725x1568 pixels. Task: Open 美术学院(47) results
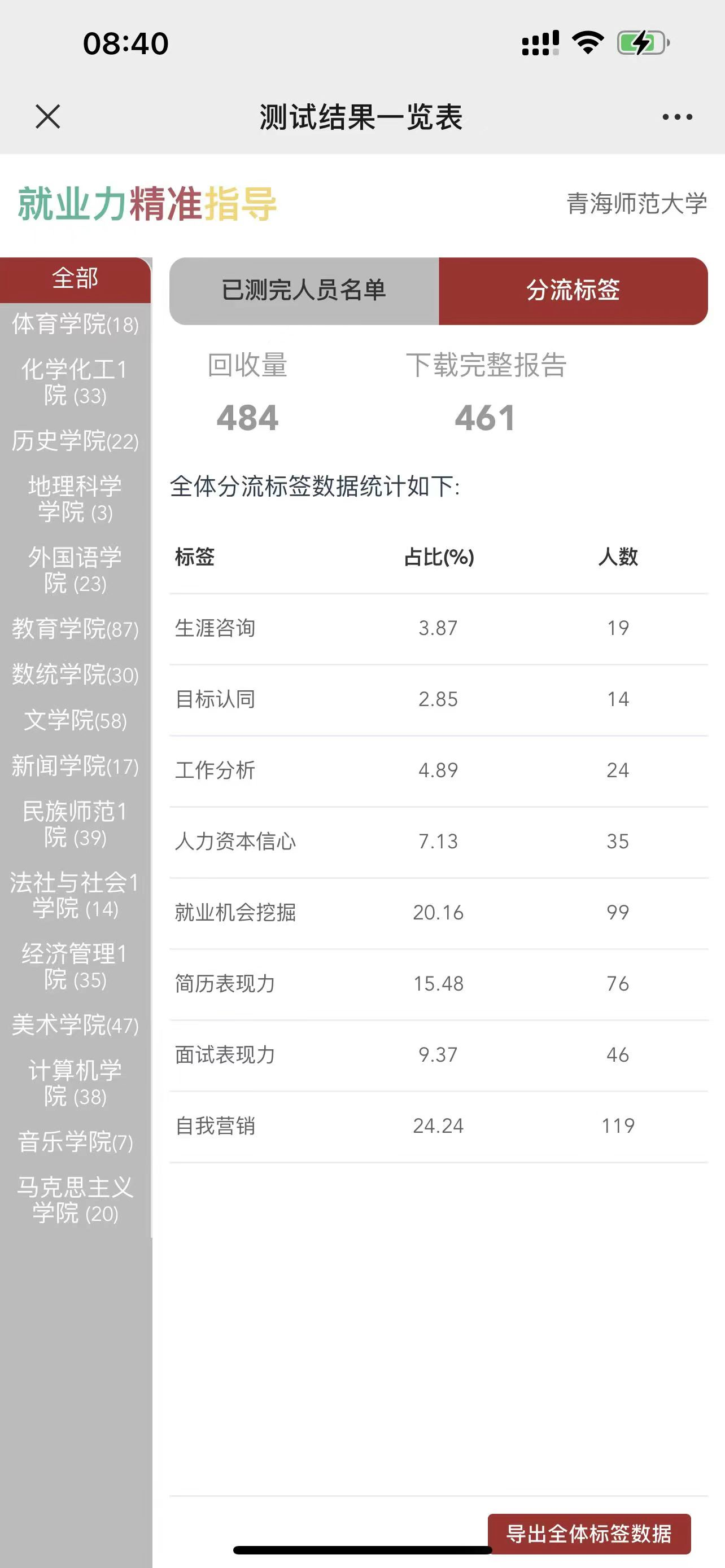75,1025
